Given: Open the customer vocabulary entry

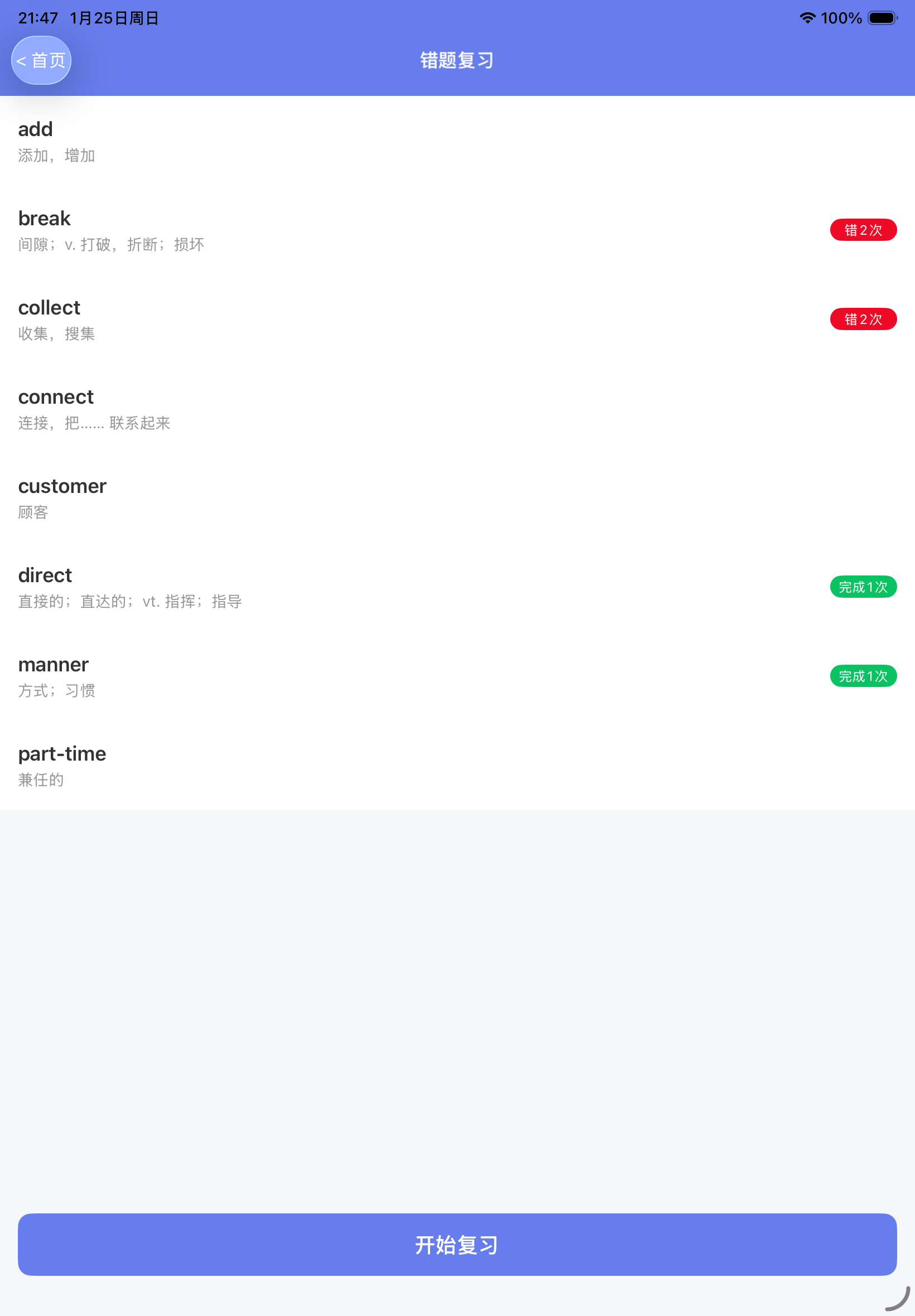Looking at the screenshot, I should click(x=62, y=486).
